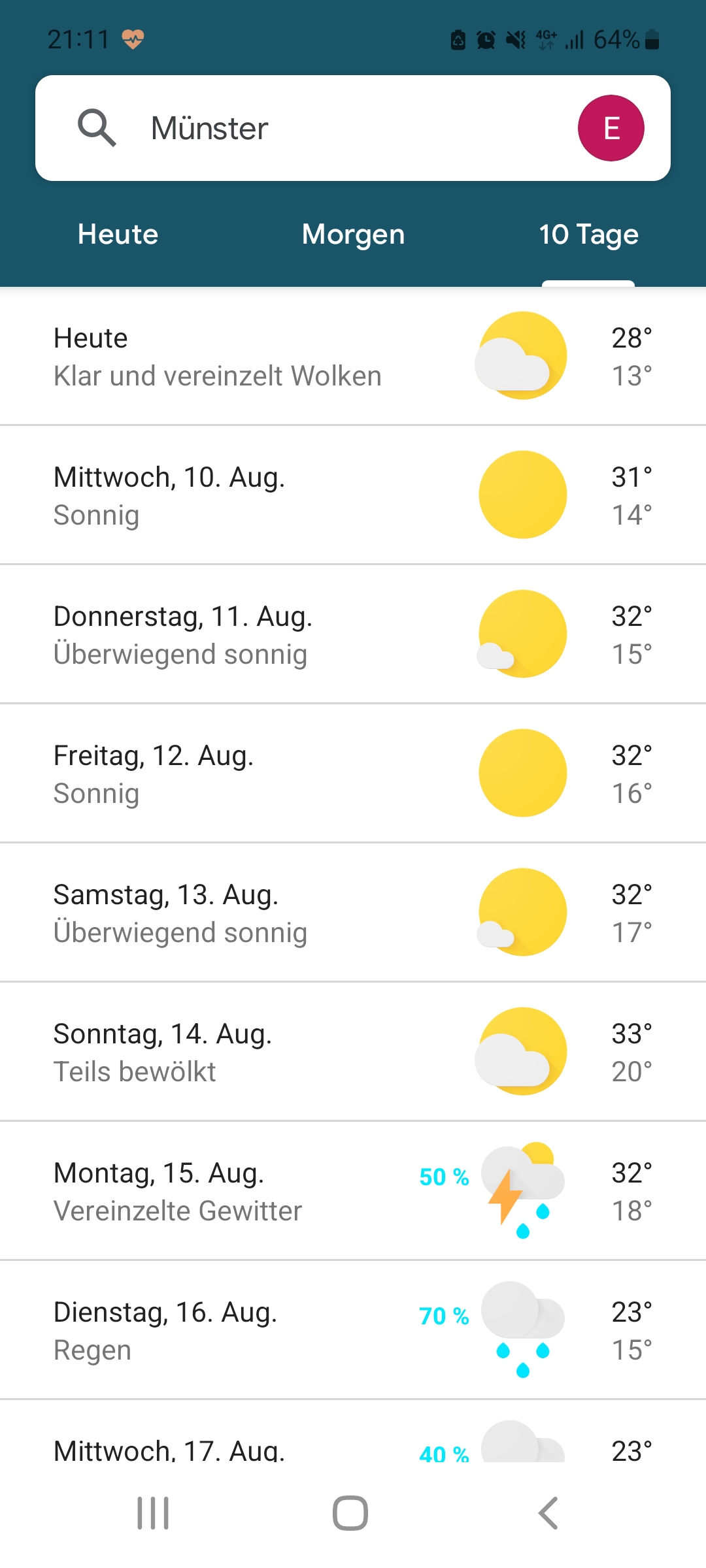706x1568 pixels.
Task: Tap the thunderstorm icon for Montag, 15. Aug.
Action: [x=522, y=1190]
